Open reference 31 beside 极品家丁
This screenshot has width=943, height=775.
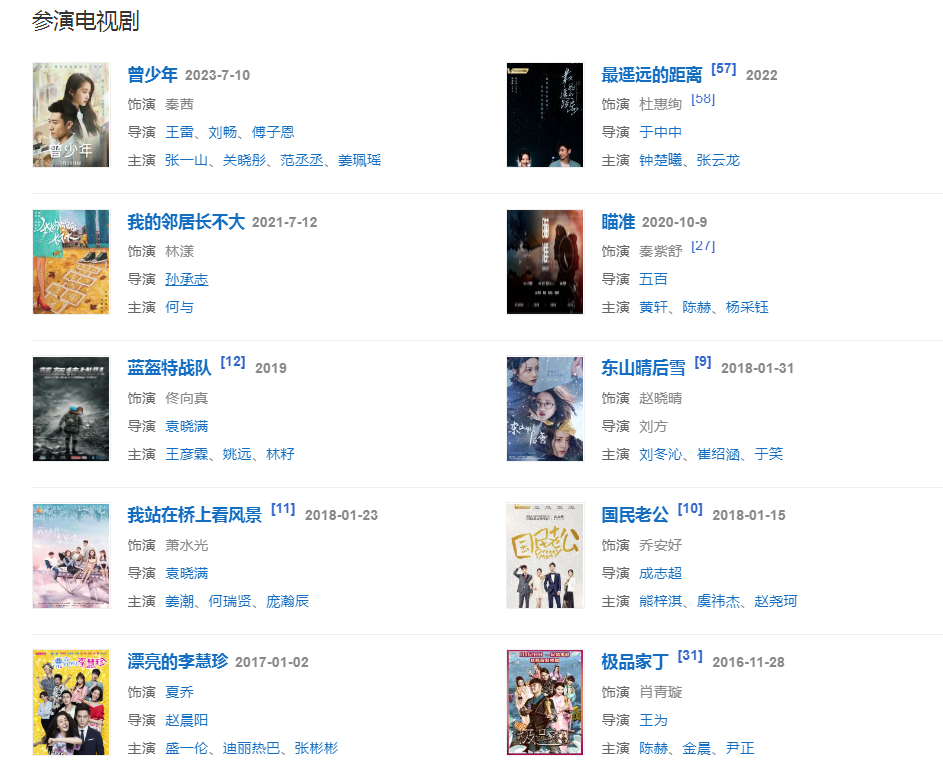(690, 656)
